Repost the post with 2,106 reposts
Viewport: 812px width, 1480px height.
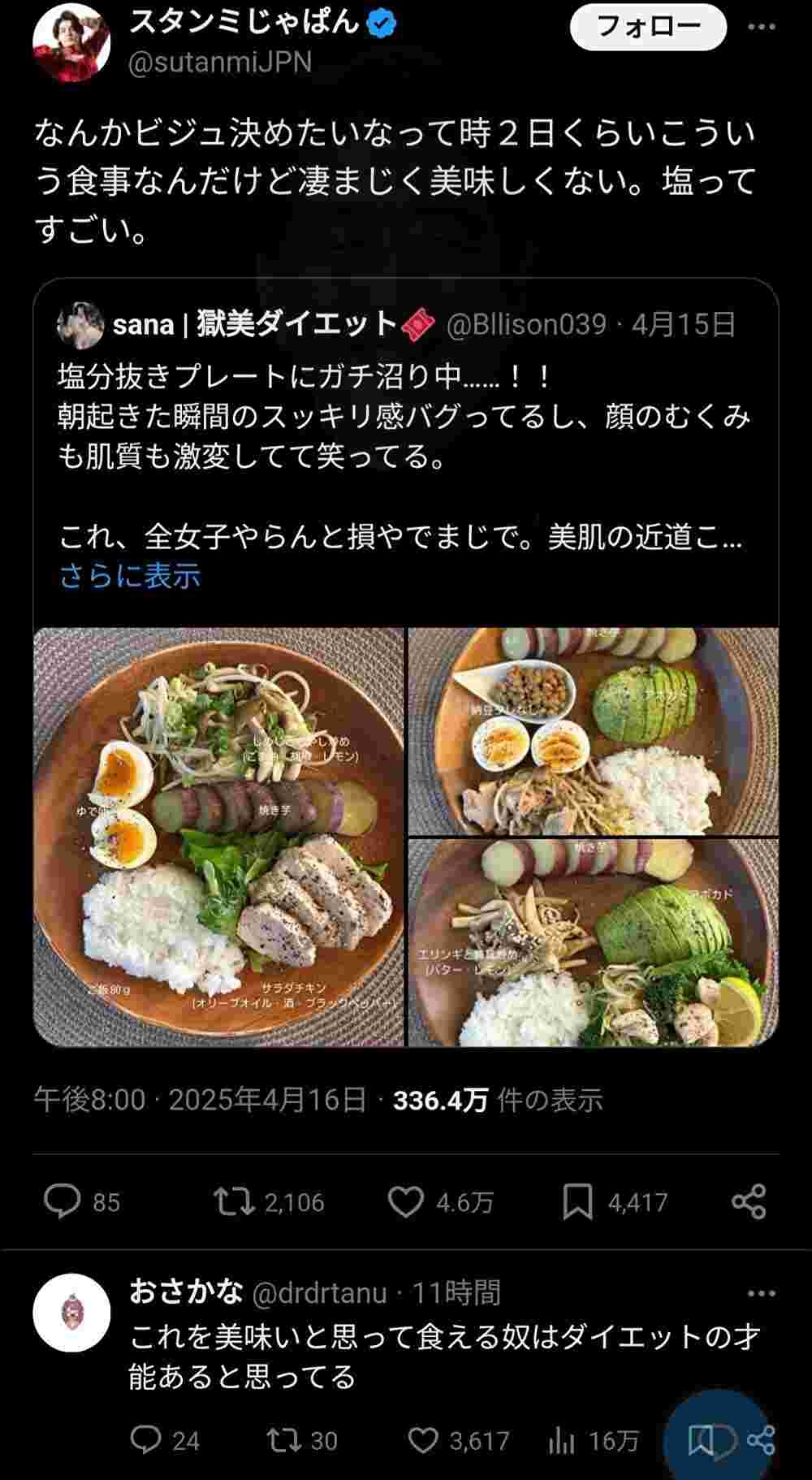pos(234,1201)
